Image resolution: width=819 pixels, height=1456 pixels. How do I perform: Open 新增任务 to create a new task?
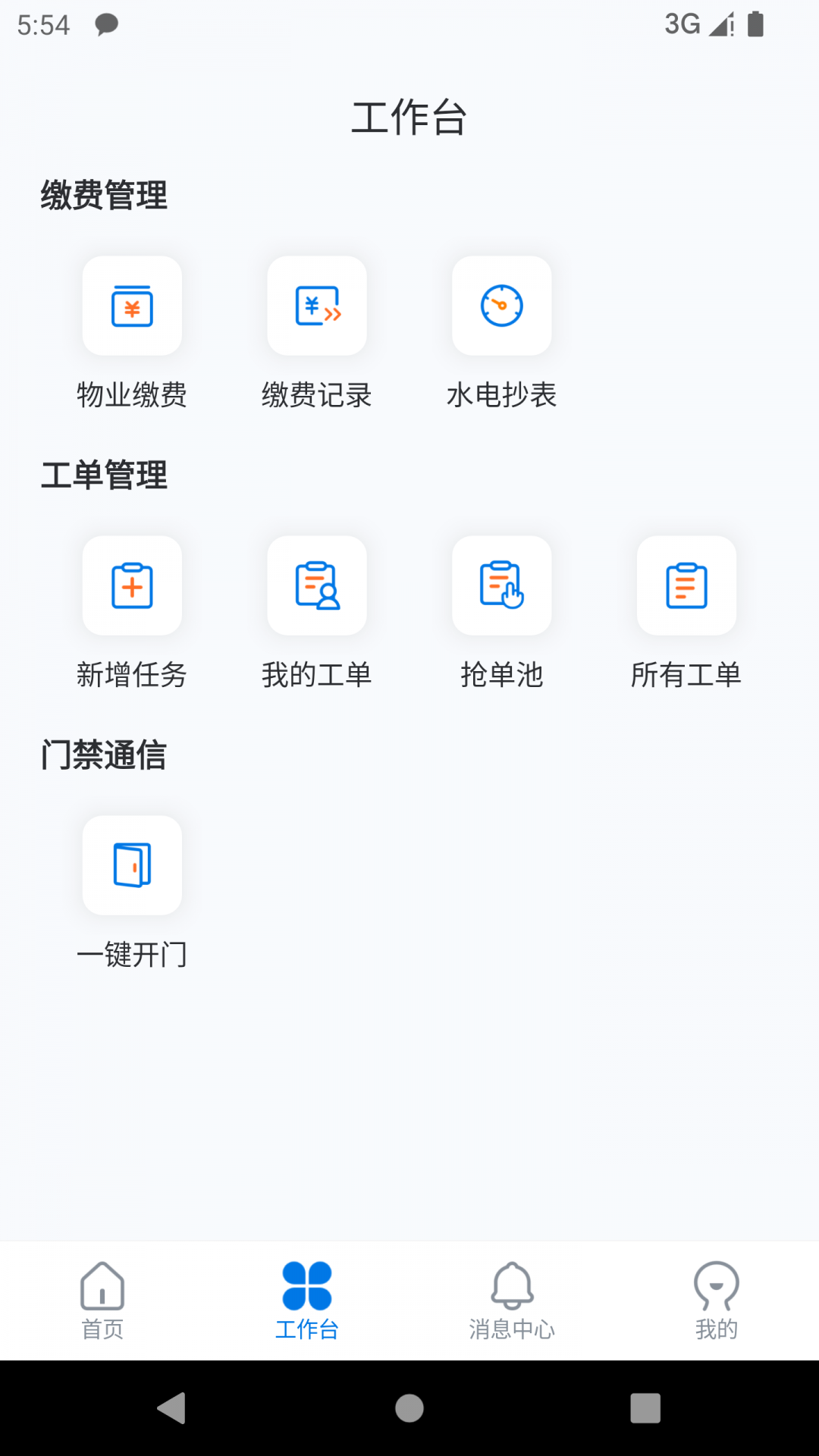click(131, 586)
